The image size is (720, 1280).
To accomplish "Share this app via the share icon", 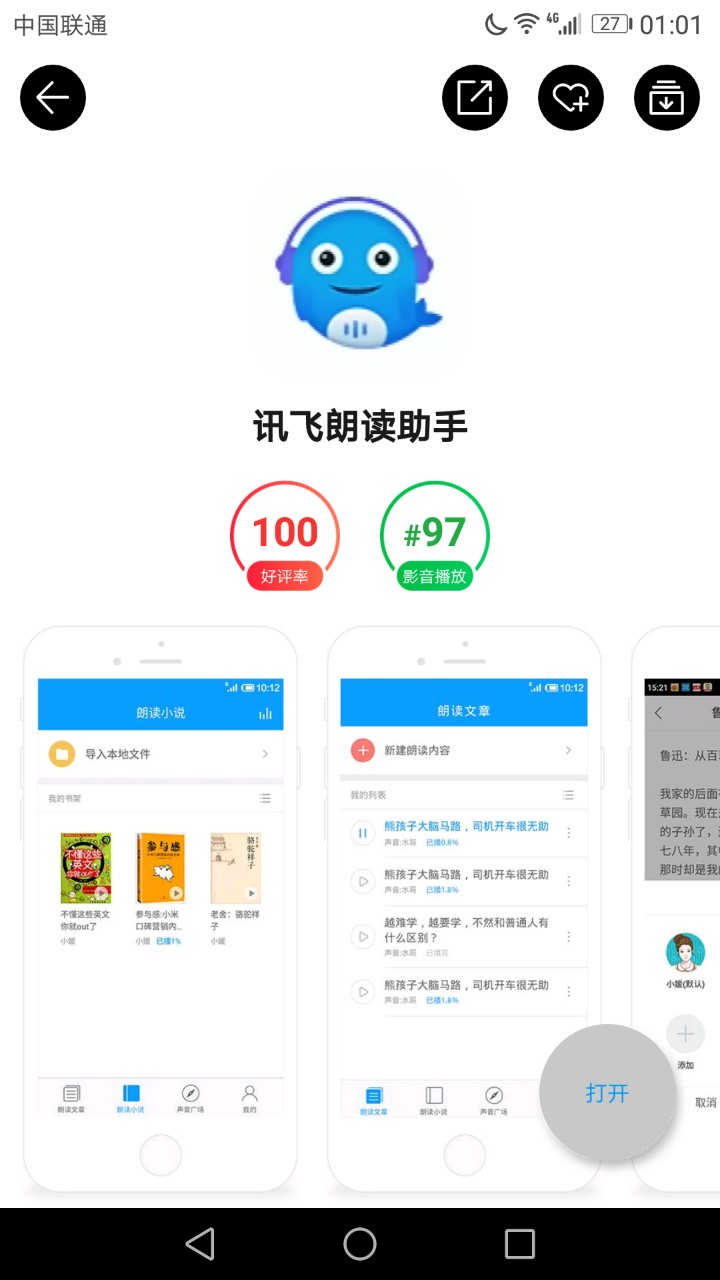I will tap(475, 97).
